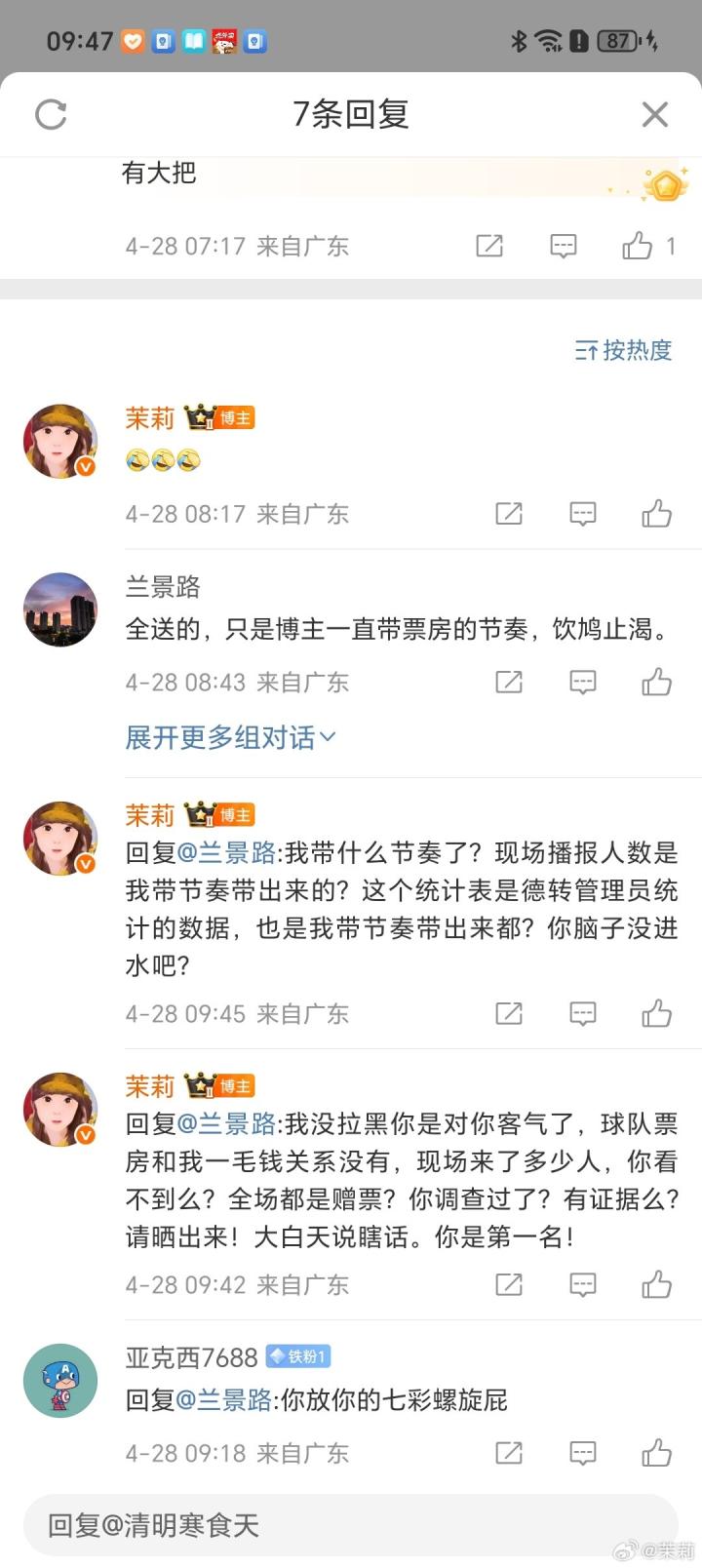
Task: Change sorting with 按热度
Action: point(624,350)
